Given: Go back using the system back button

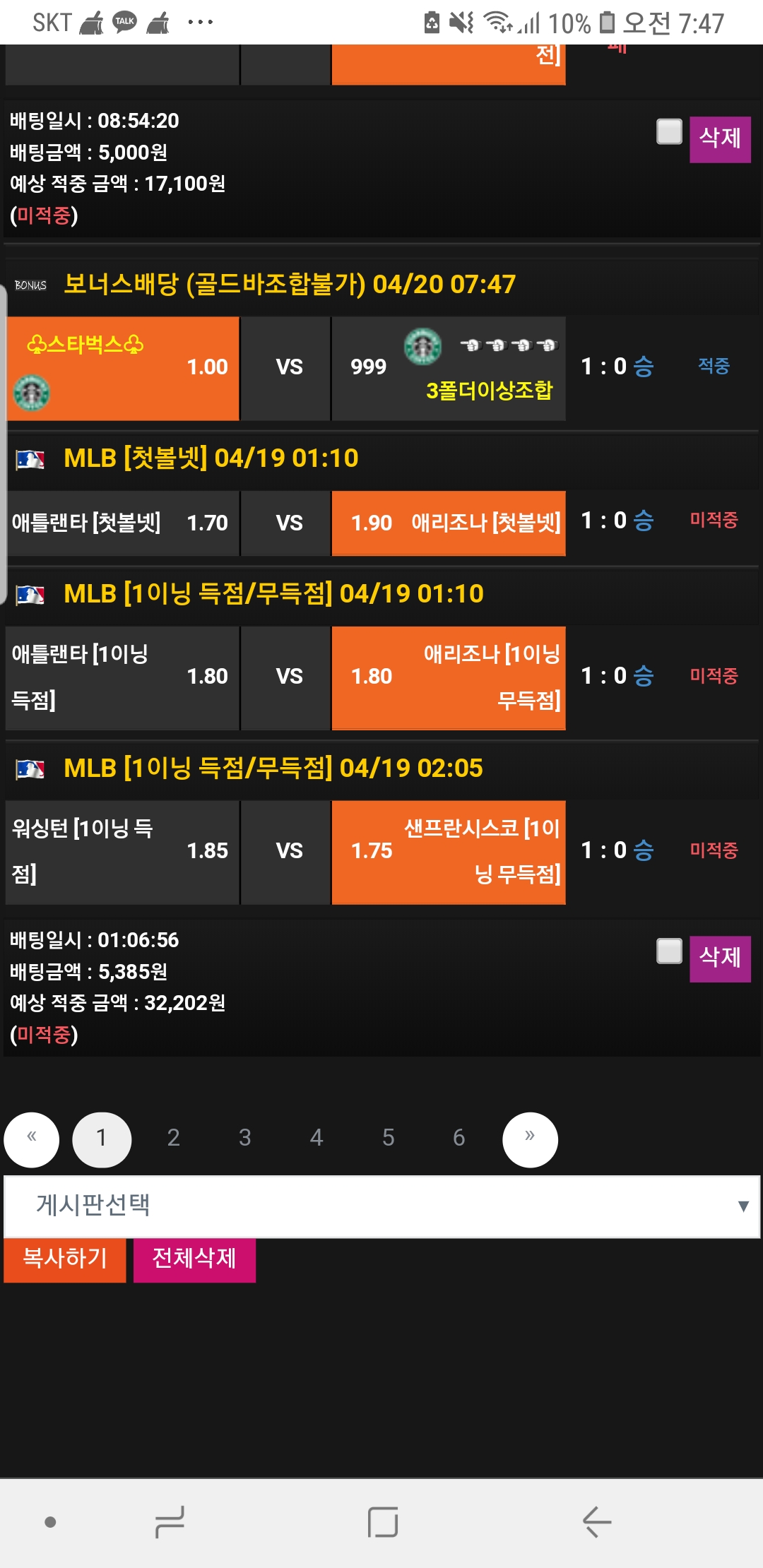Looking at the screenshot, I should [x=597, y=1521].
